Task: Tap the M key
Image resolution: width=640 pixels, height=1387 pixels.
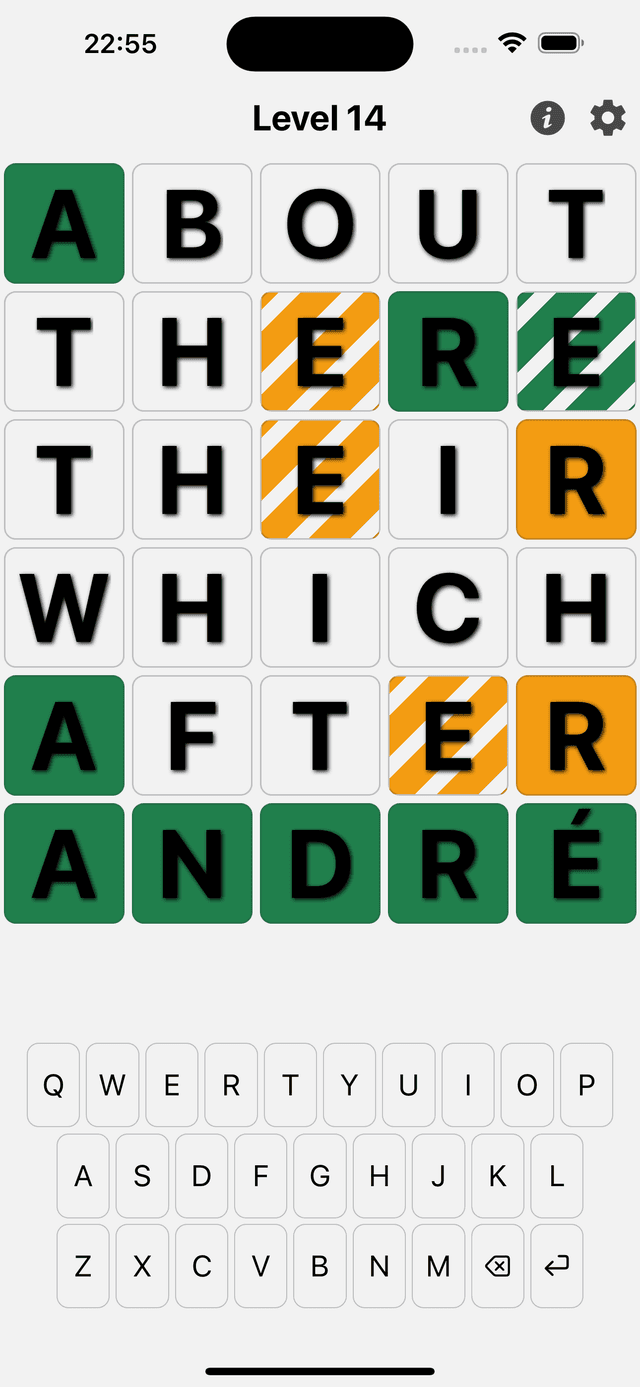Action: point(438,1266)
